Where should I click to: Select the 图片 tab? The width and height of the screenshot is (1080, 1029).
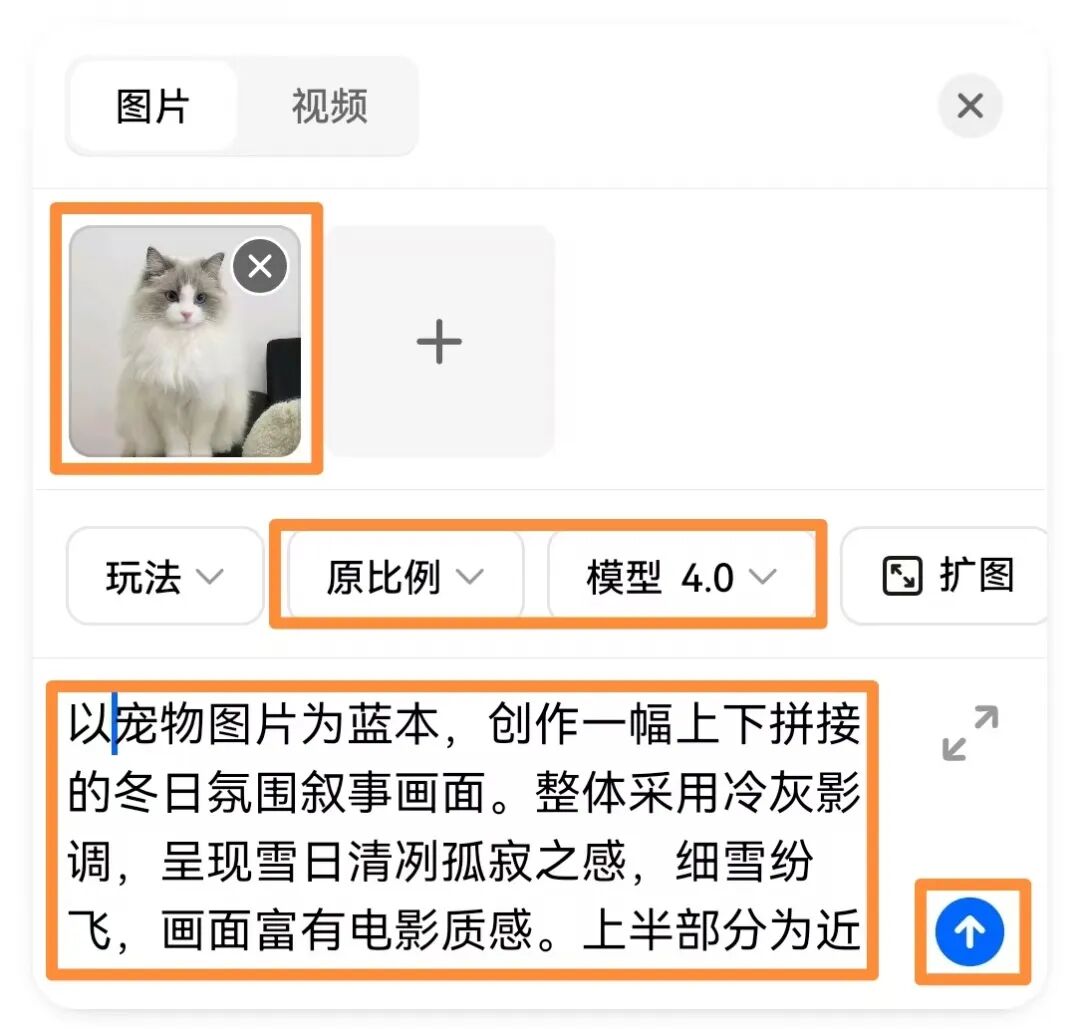153,107
